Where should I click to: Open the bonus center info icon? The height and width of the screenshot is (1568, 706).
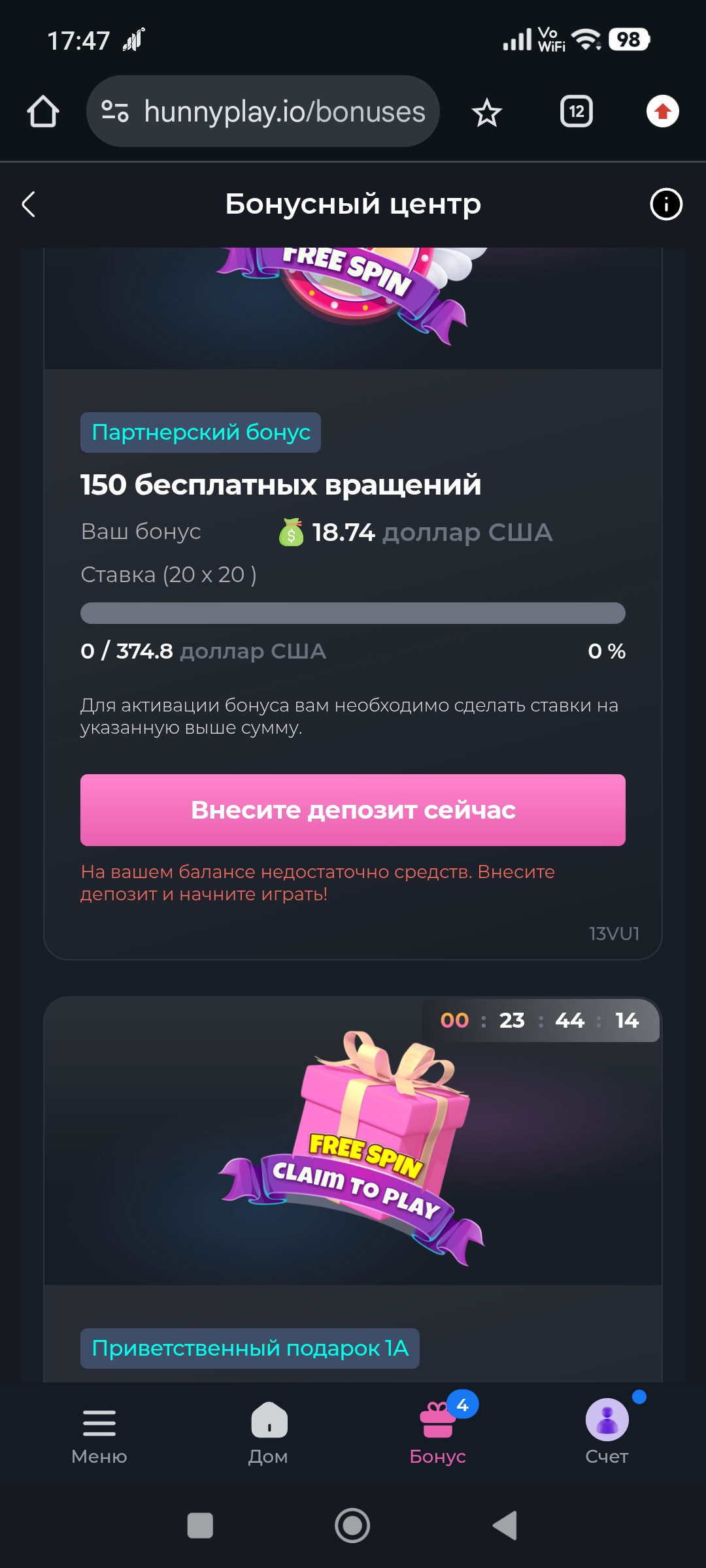click(x=665, y=204)
